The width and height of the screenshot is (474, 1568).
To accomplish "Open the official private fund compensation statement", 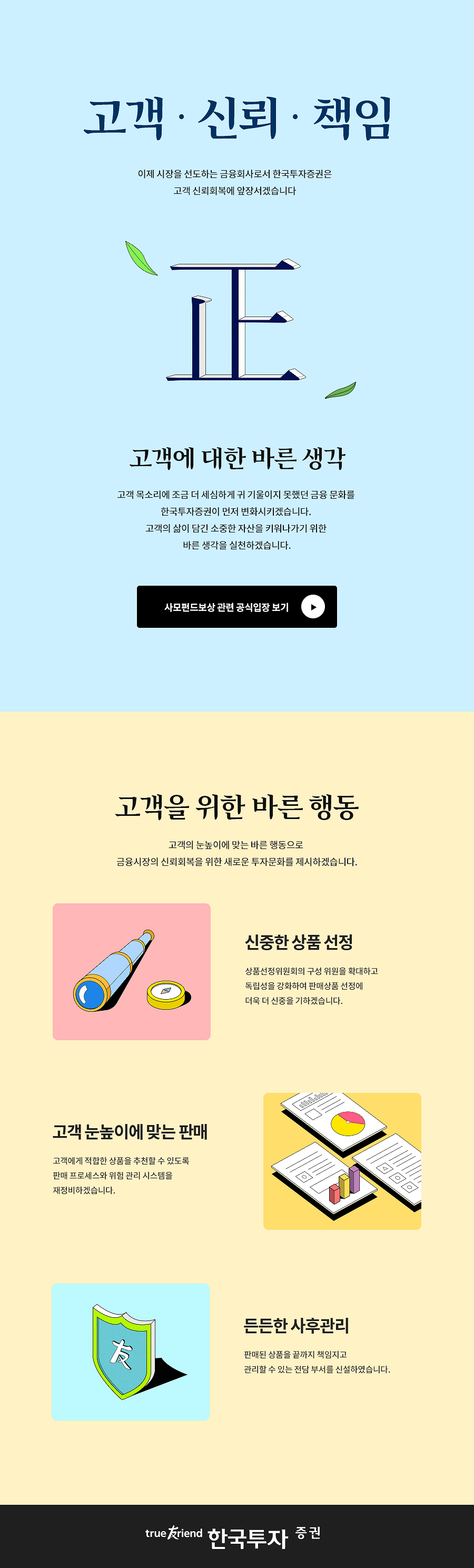I will [236, 606].
